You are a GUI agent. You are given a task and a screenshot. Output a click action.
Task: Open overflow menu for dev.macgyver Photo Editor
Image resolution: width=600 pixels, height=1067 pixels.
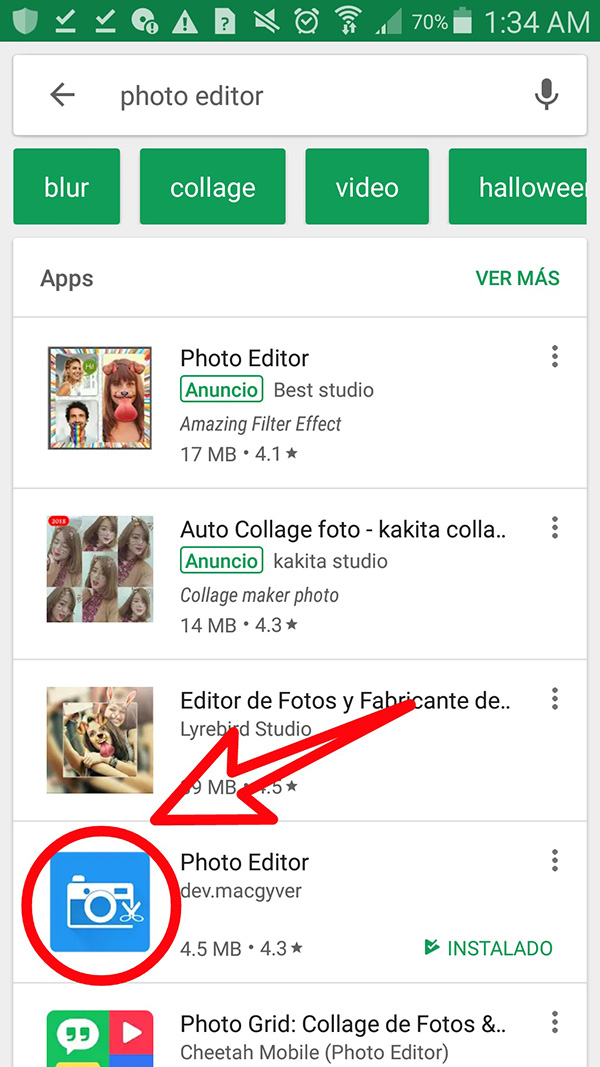pos(555,860)
